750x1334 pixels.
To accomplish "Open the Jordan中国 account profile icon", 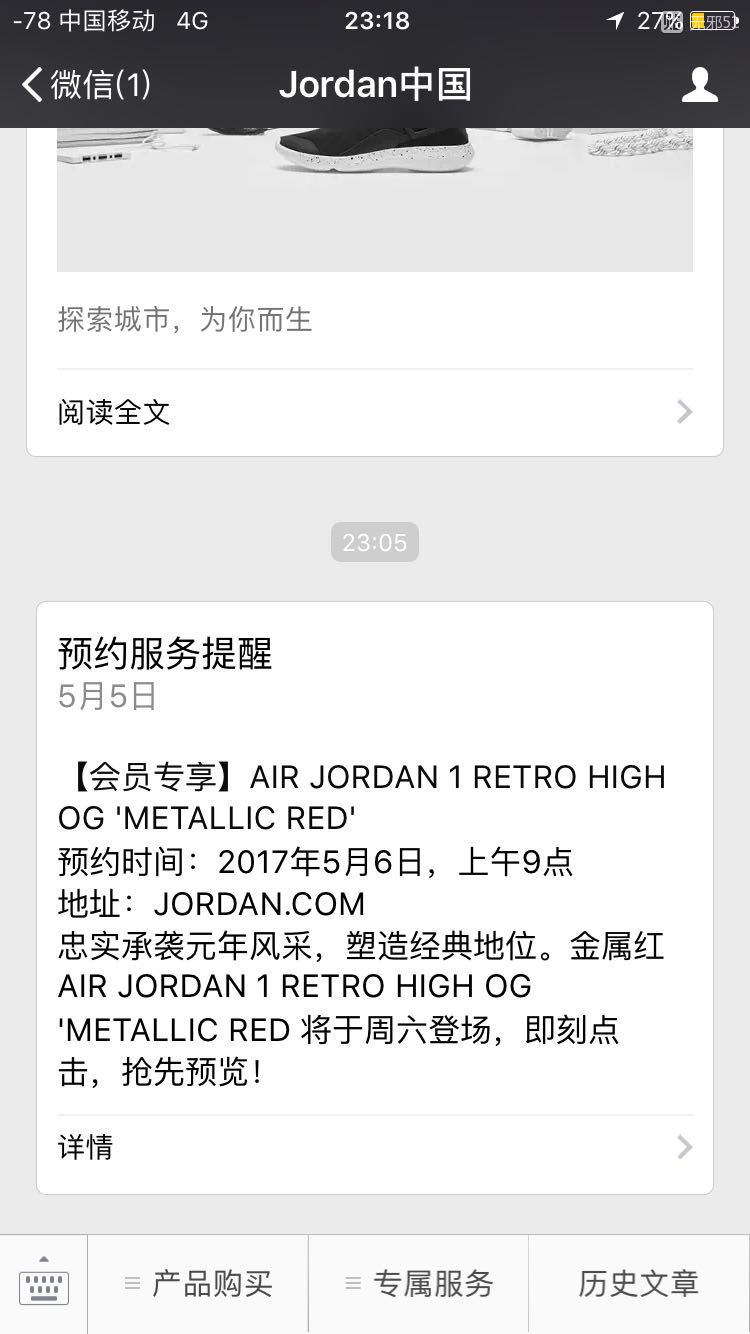I will (699, 85).
